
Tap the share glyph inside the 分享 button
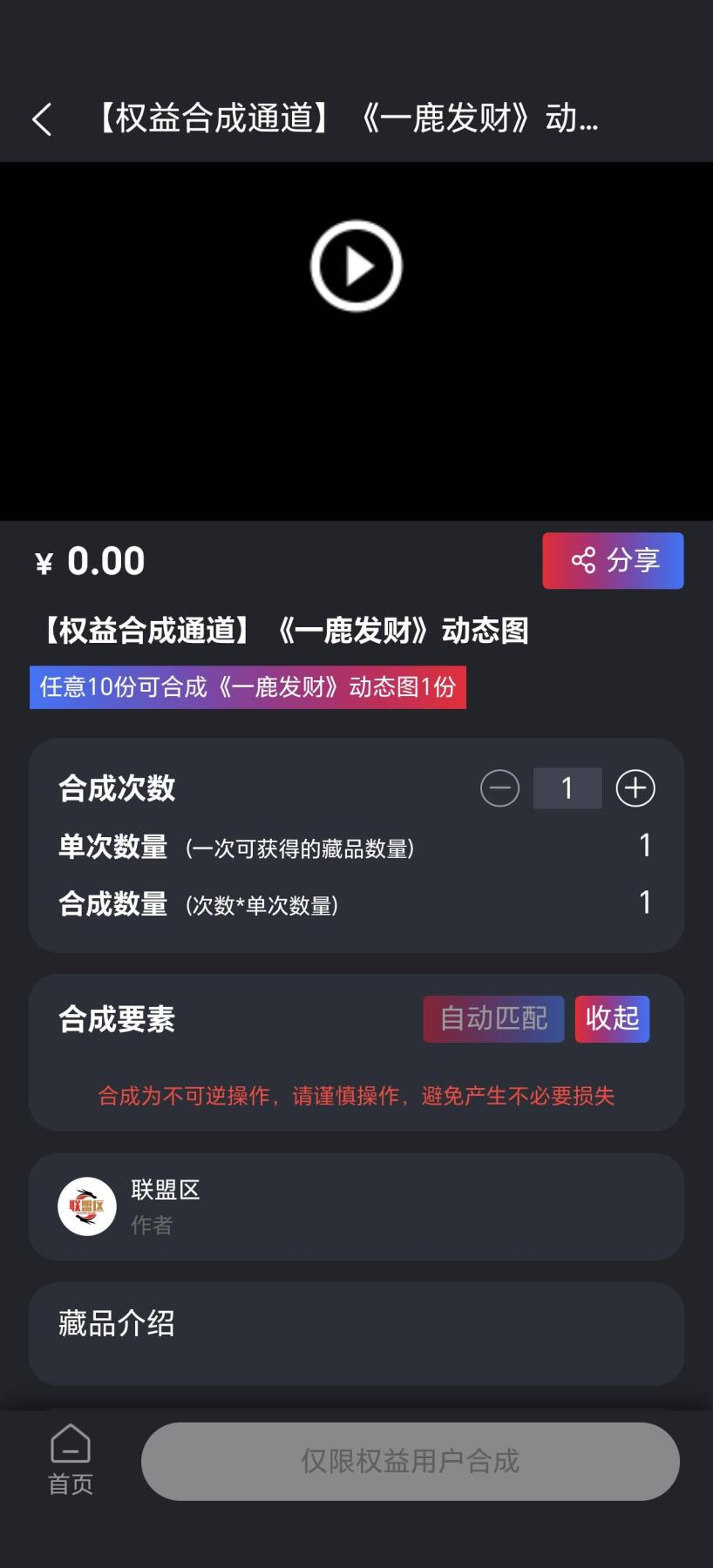click(x=583, y=560)
